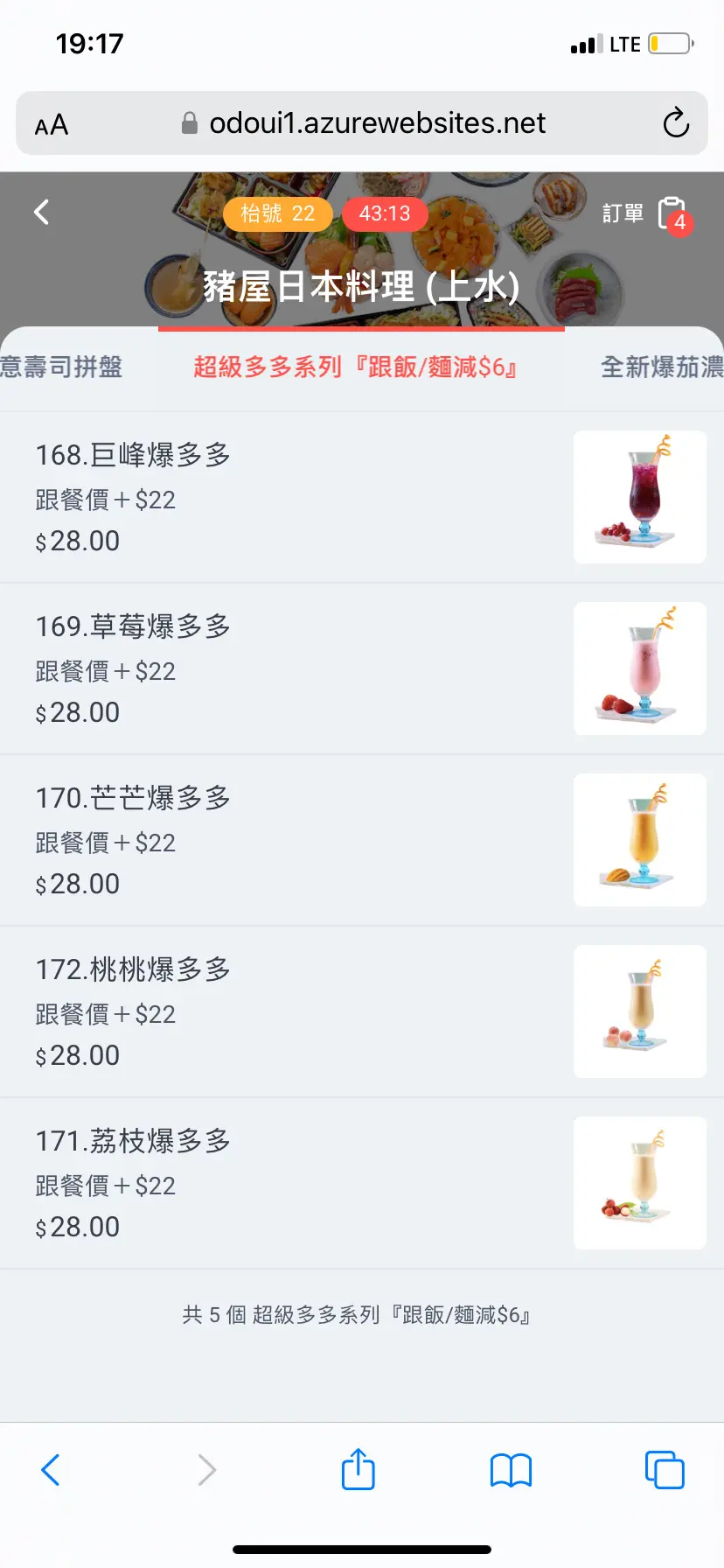Show all open Safari tabs
This screenshot has height=1568, width=724.
[665, 1470]
